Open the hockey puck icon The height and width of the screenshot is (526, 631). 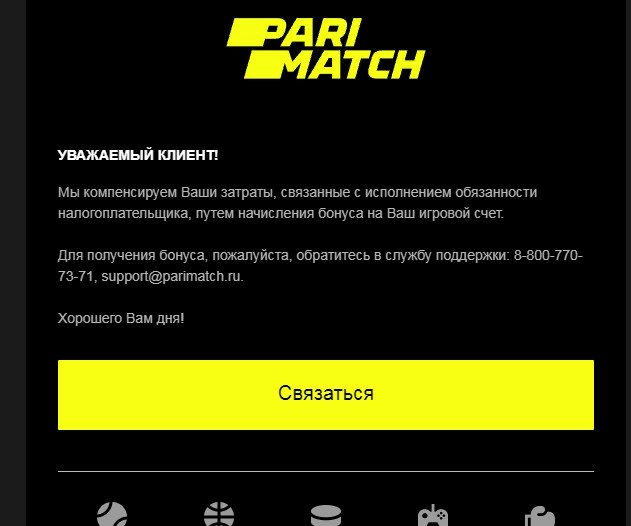point(326,516)
